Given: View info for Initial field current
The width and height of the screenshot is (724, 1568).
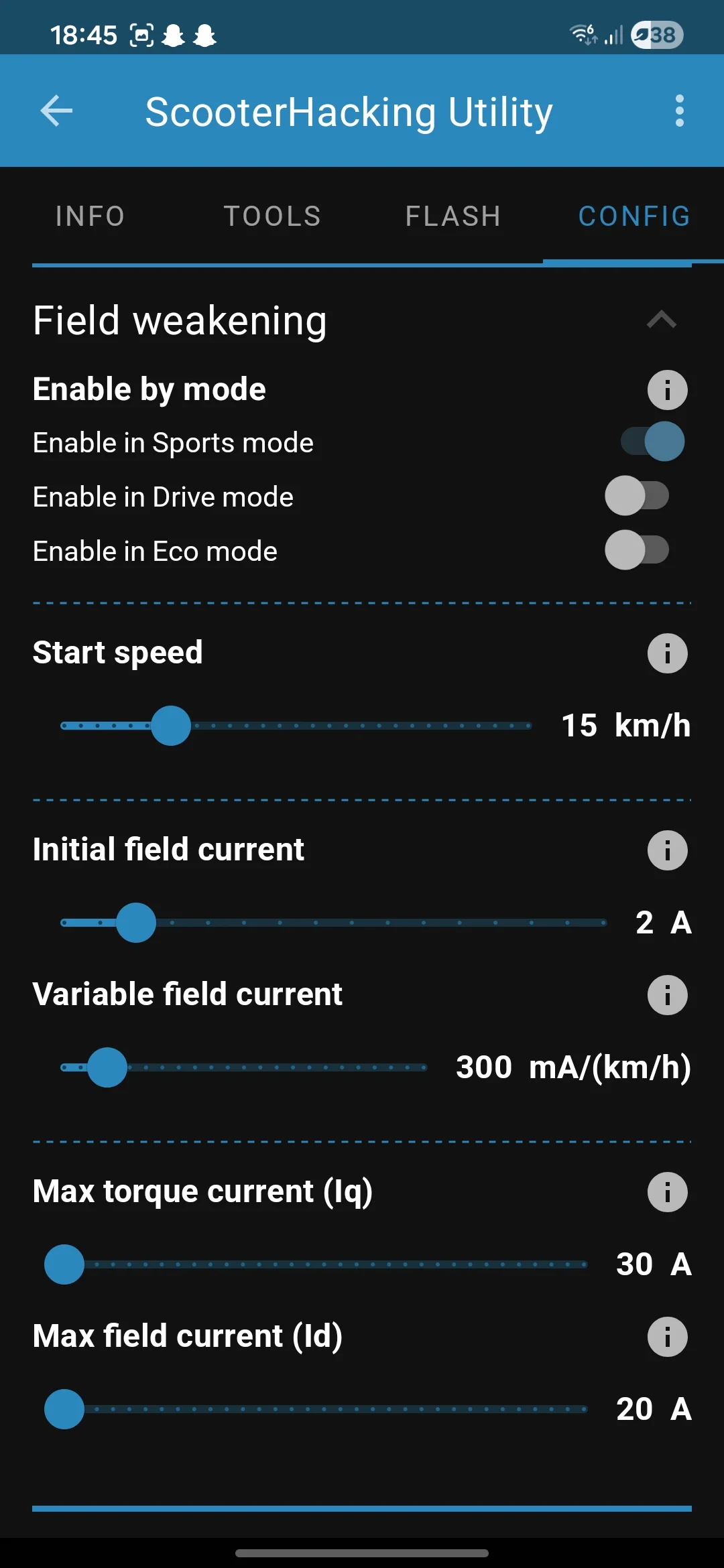Looking at the screenshot, I should pos(667,850).
